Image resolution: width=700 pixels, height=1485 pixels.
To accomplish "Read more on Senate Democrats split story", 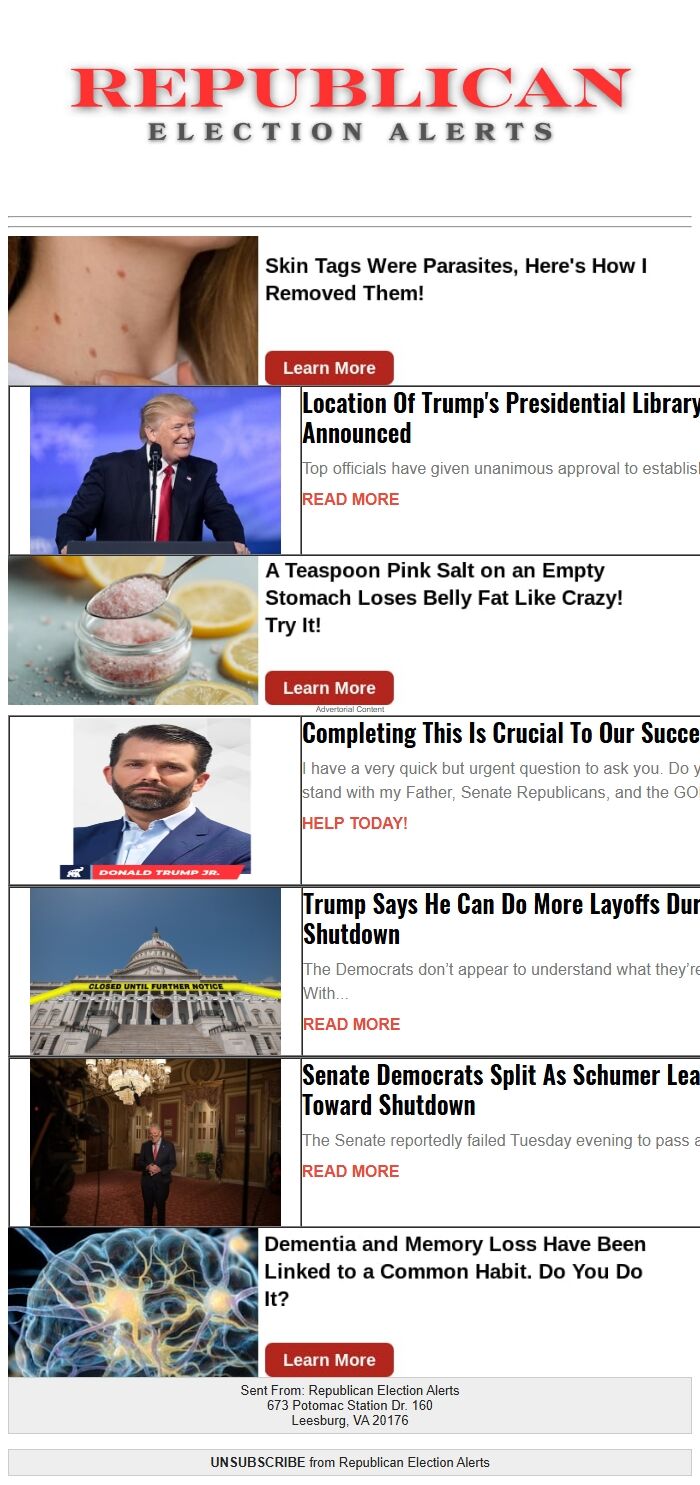I will 350,1171.
